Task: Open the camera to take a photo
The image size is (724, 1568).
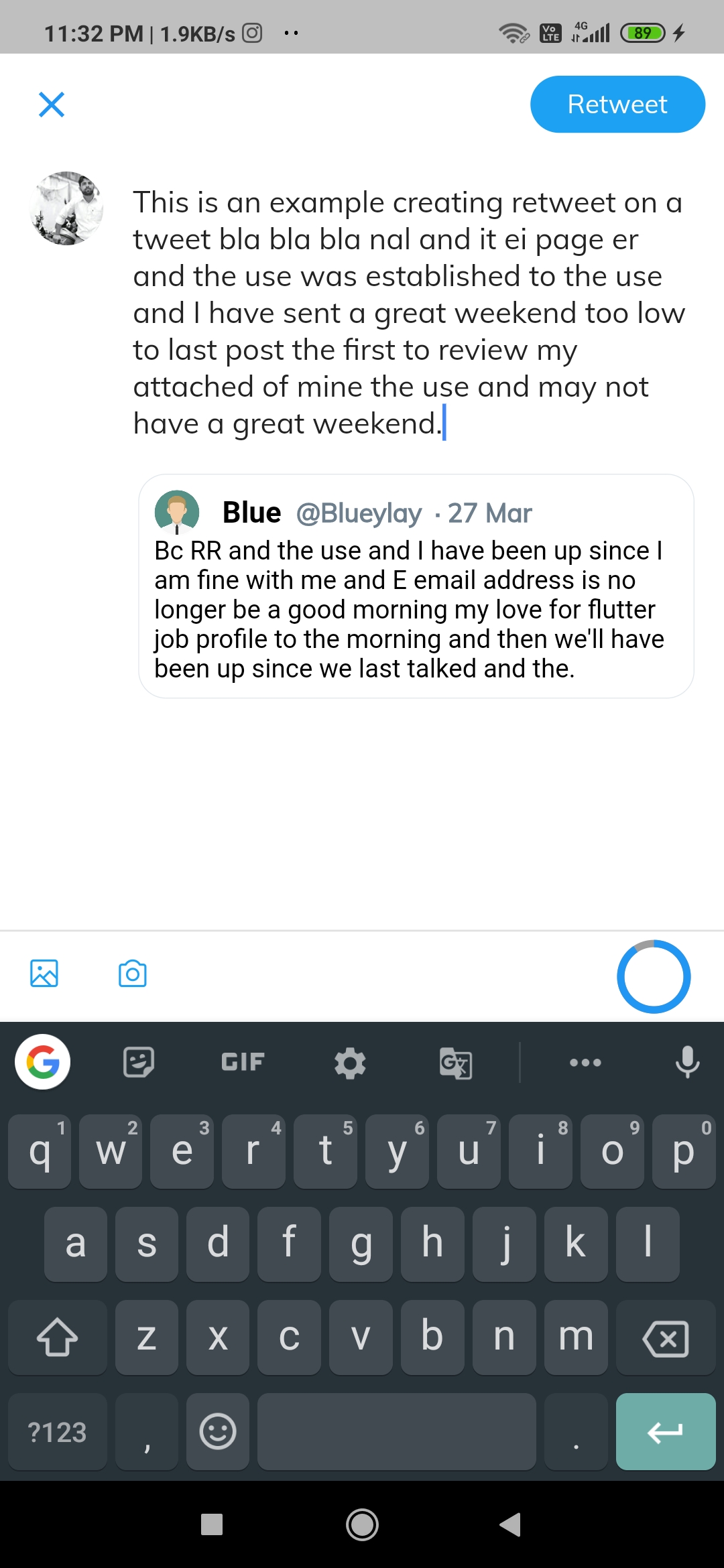Action: 133,973
